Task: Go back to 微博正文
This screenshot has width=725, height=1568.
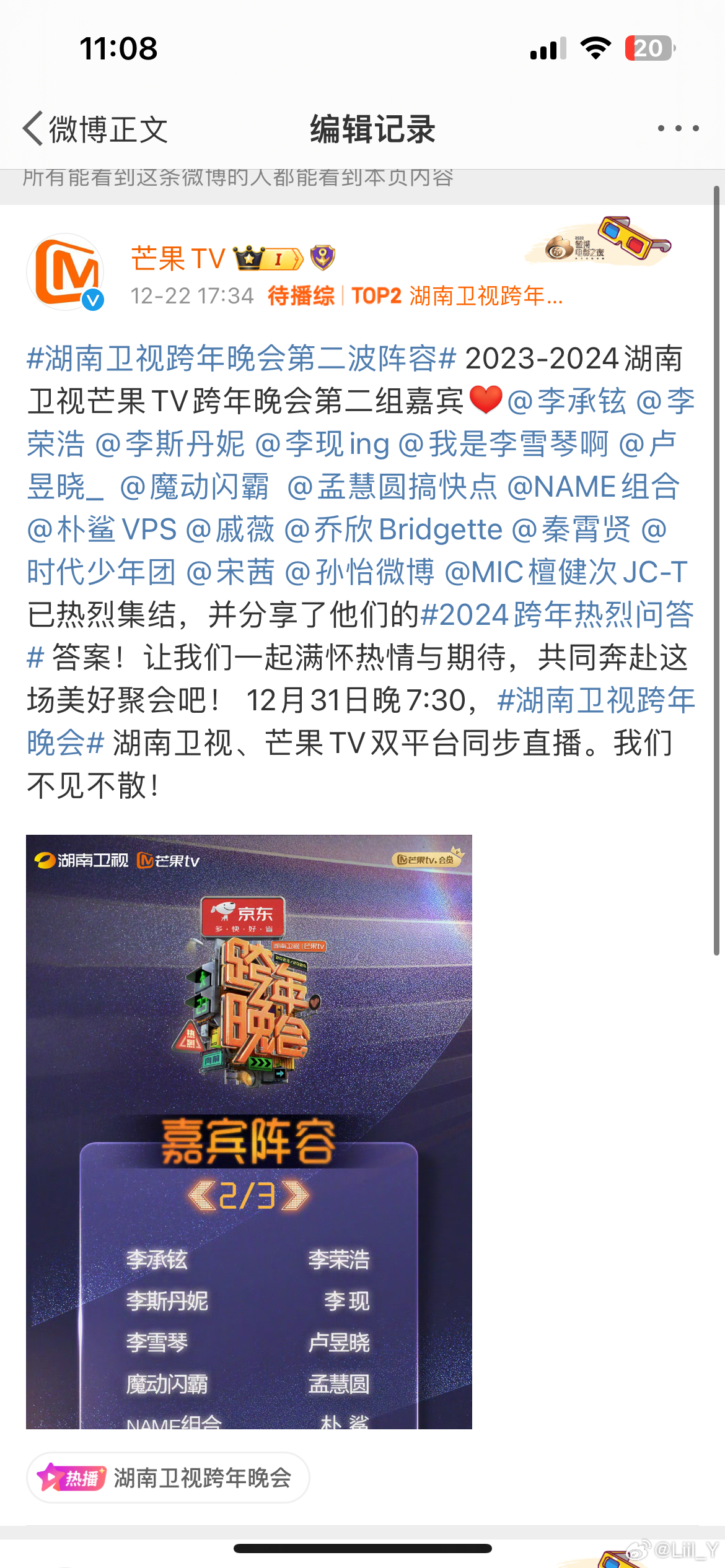Action: coord(95,129)
